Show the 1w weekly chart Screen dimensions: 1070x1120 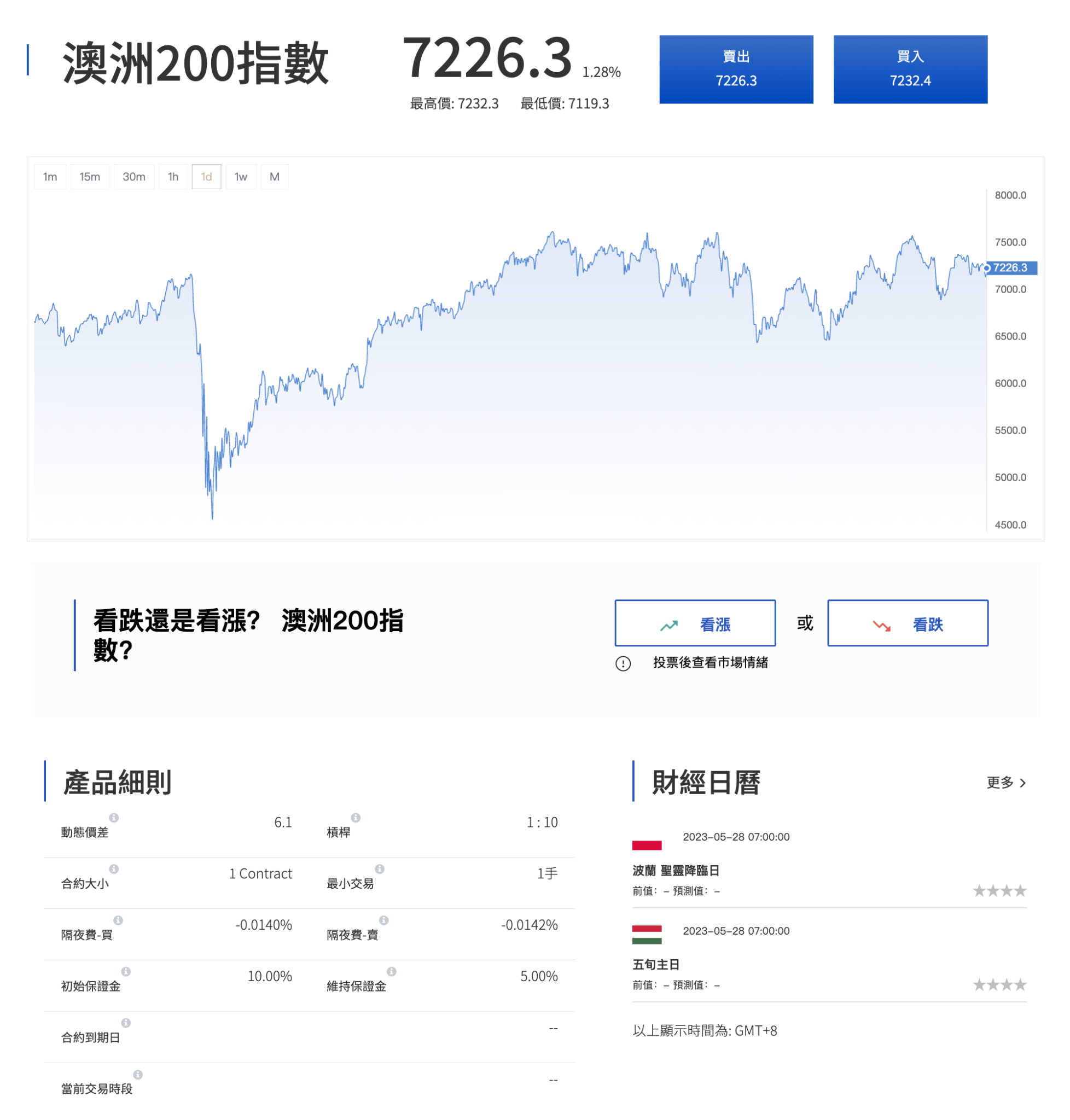pos(241,177)
